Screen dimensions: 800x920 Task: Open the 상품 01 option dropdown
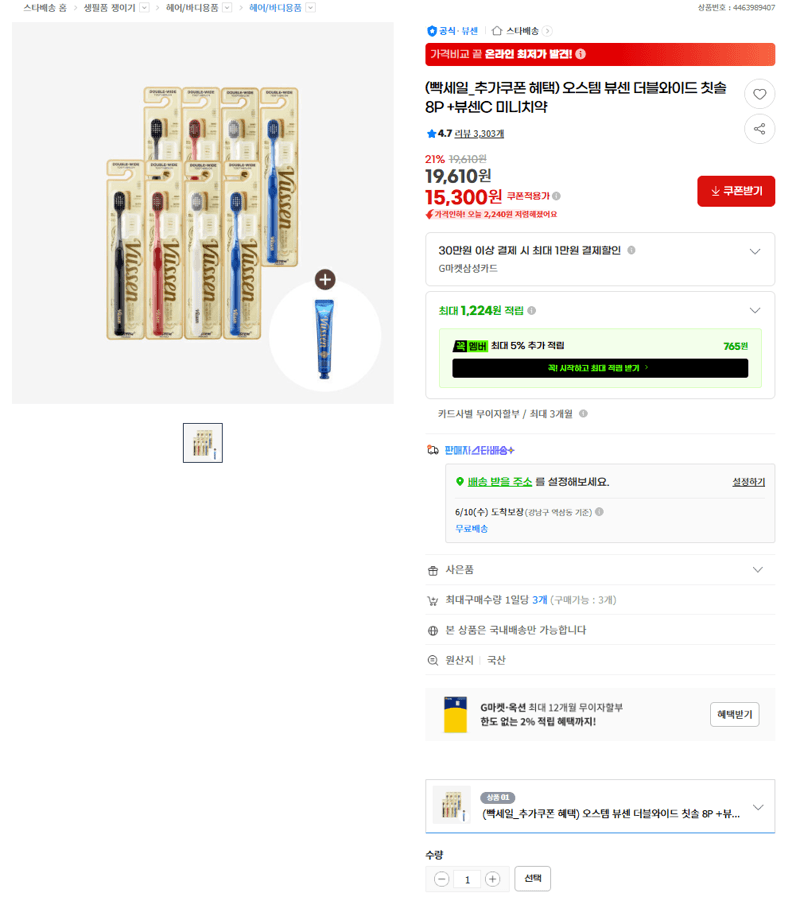point(600,806)
